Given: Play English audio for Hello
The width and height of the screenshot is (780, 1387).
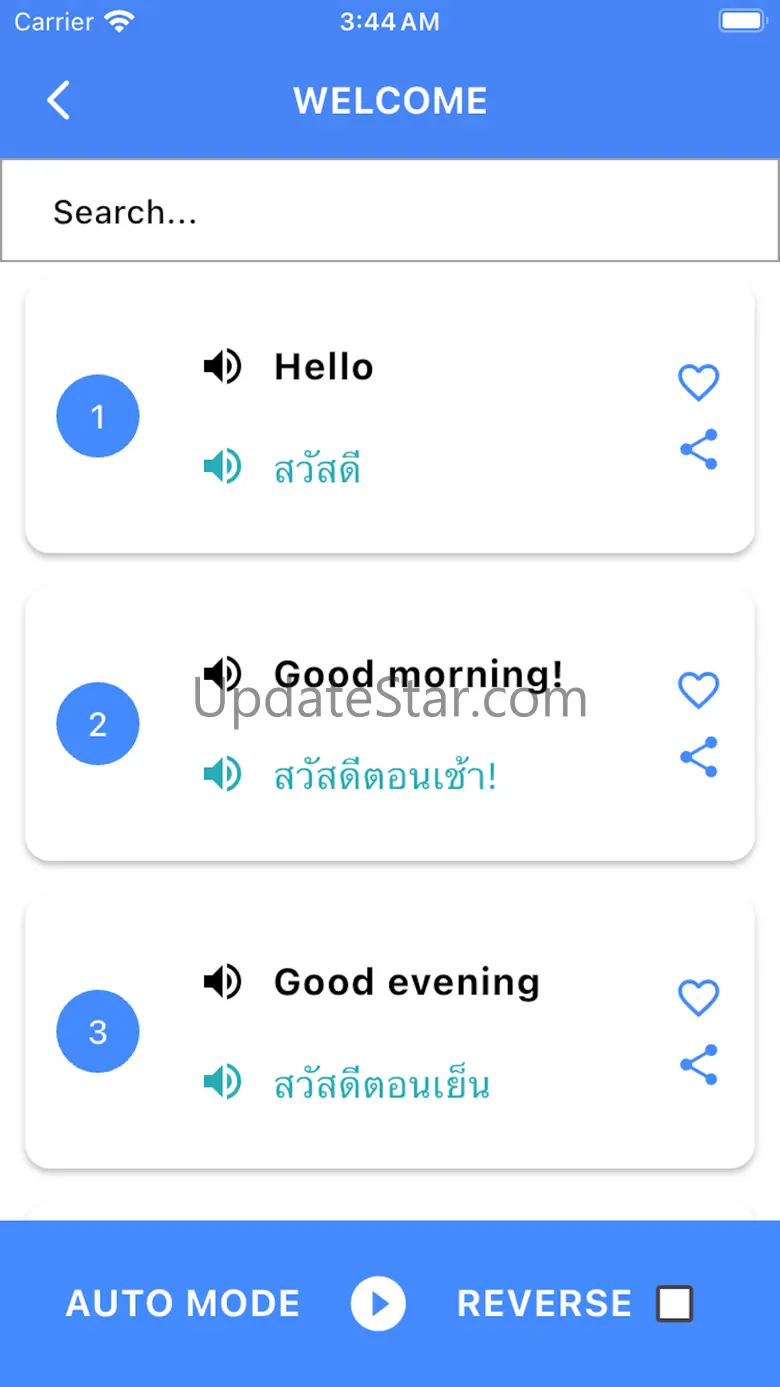Looking at the screenshot, I should coord(222,367).
